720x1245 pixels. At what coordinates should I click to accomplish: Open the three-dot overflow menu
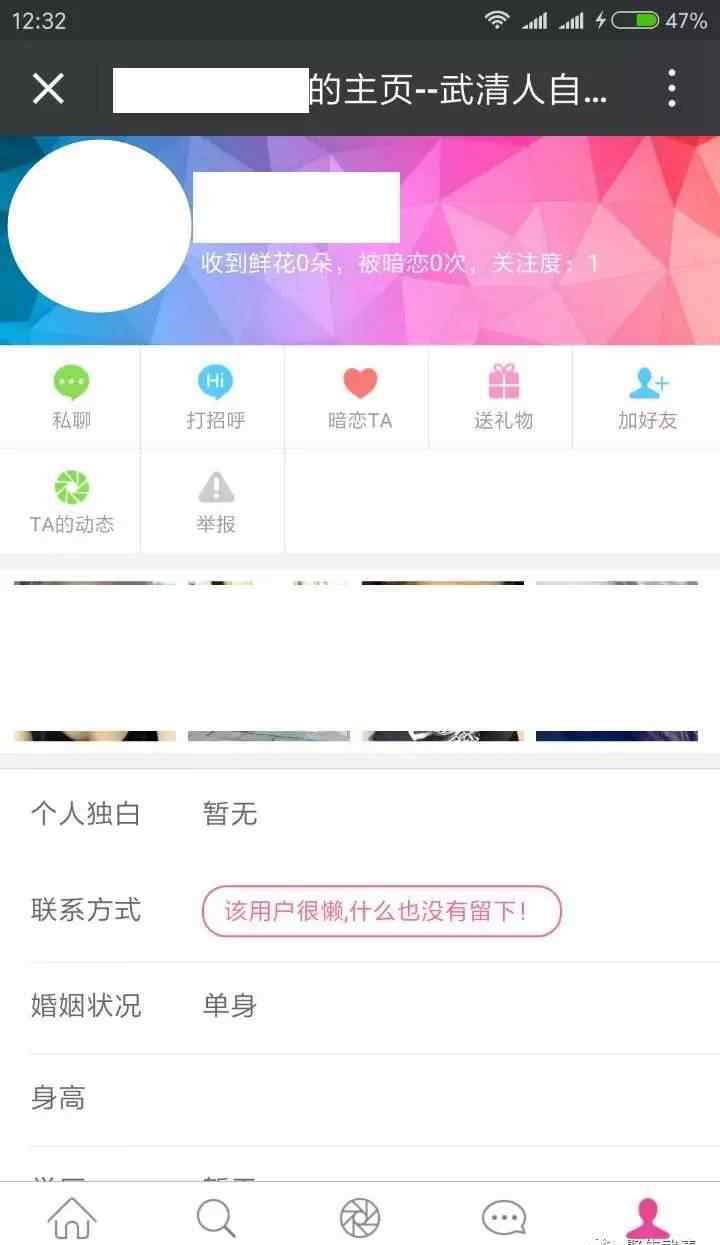click(672, 89)
